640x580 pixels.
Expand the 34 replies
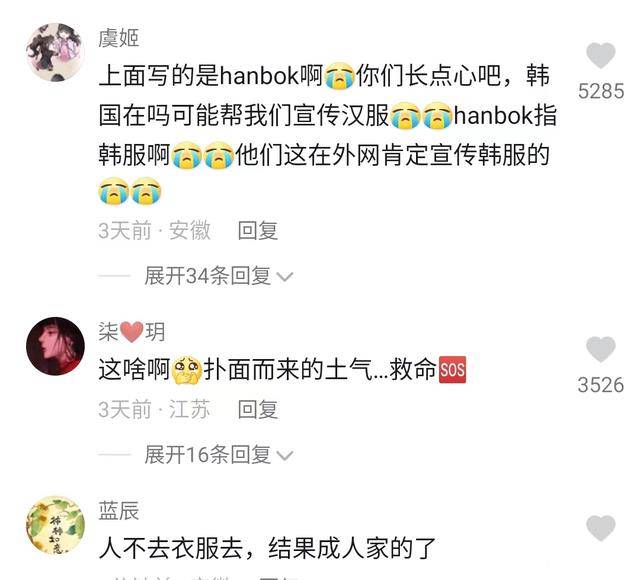[217, 276]
